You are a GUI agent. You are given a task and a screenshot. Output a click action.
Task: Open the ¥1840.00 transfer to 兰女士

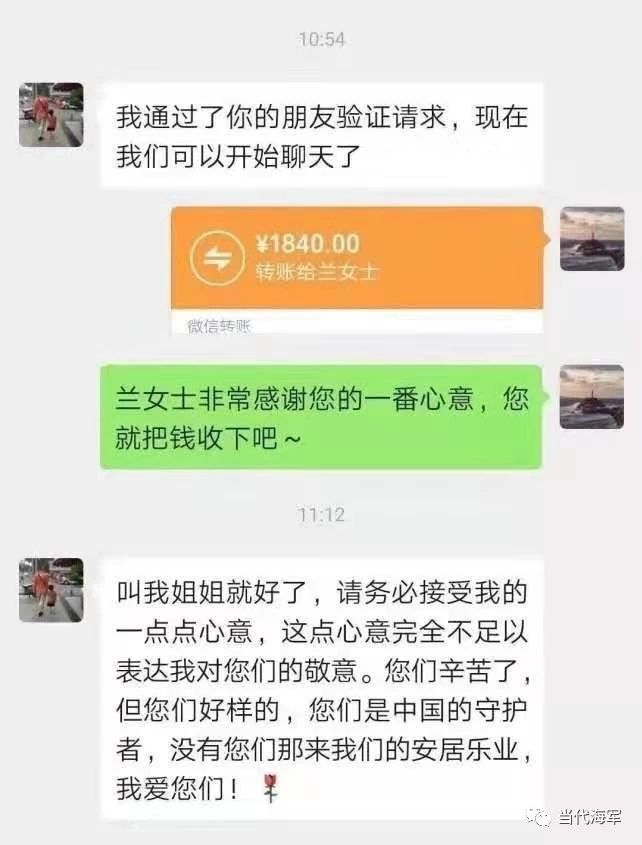tap(357, 258)
